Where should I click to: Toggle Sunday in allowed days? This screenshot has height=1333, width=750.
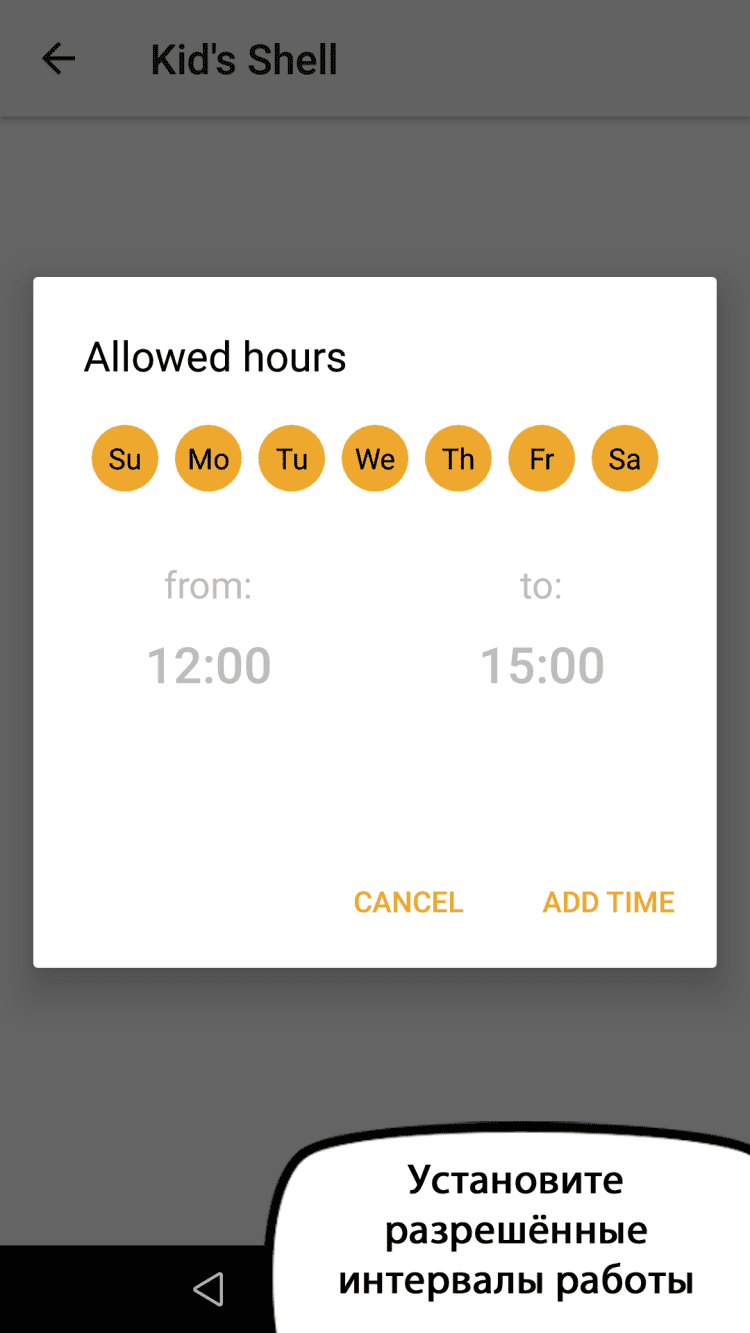pos(125,459)
